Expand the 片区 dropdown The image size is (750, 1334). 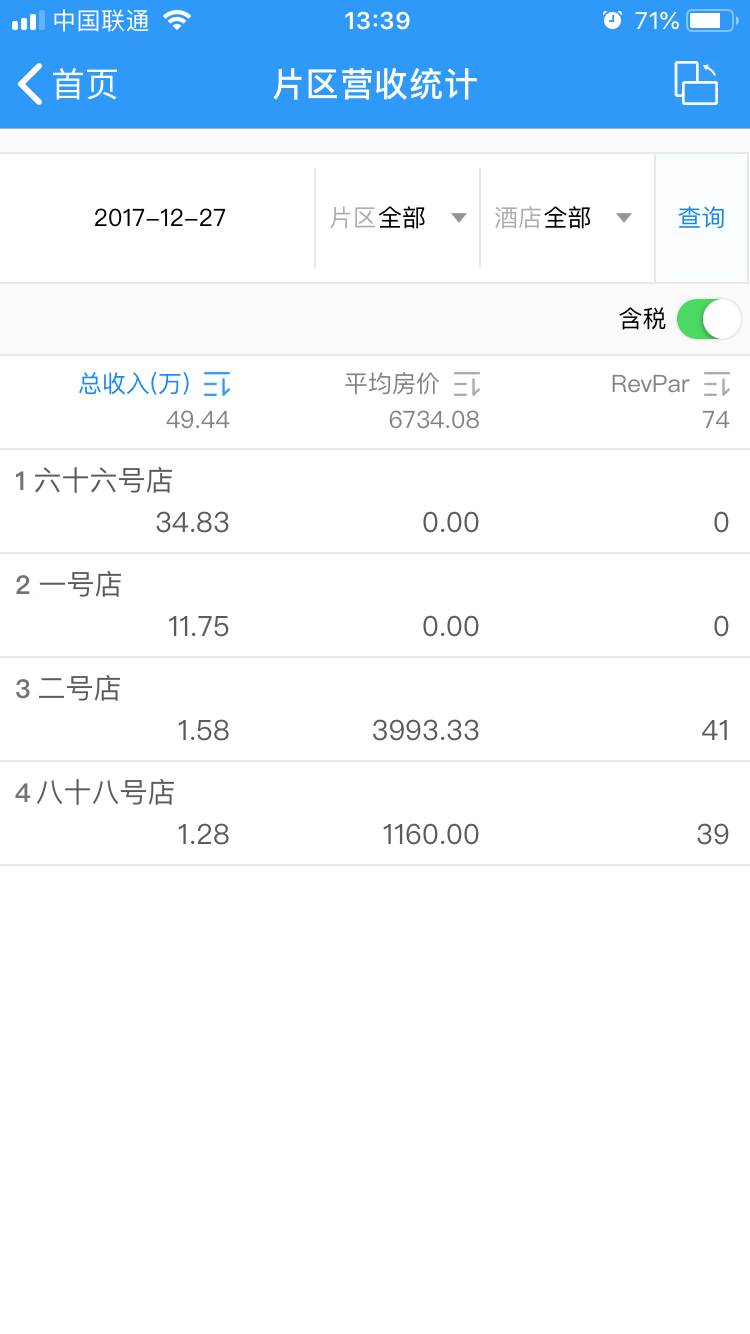click(x=398, y=218)
